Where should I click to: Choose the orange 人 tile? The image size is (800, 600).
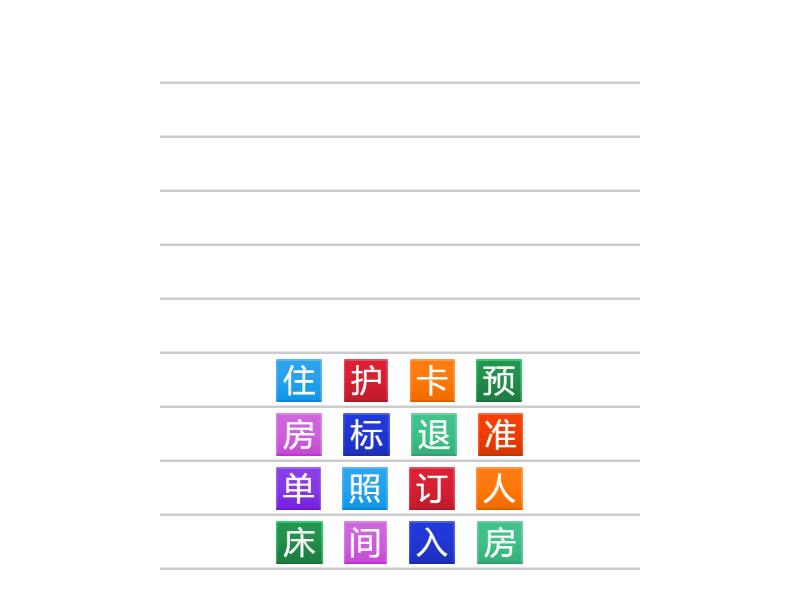click(499, 489)
